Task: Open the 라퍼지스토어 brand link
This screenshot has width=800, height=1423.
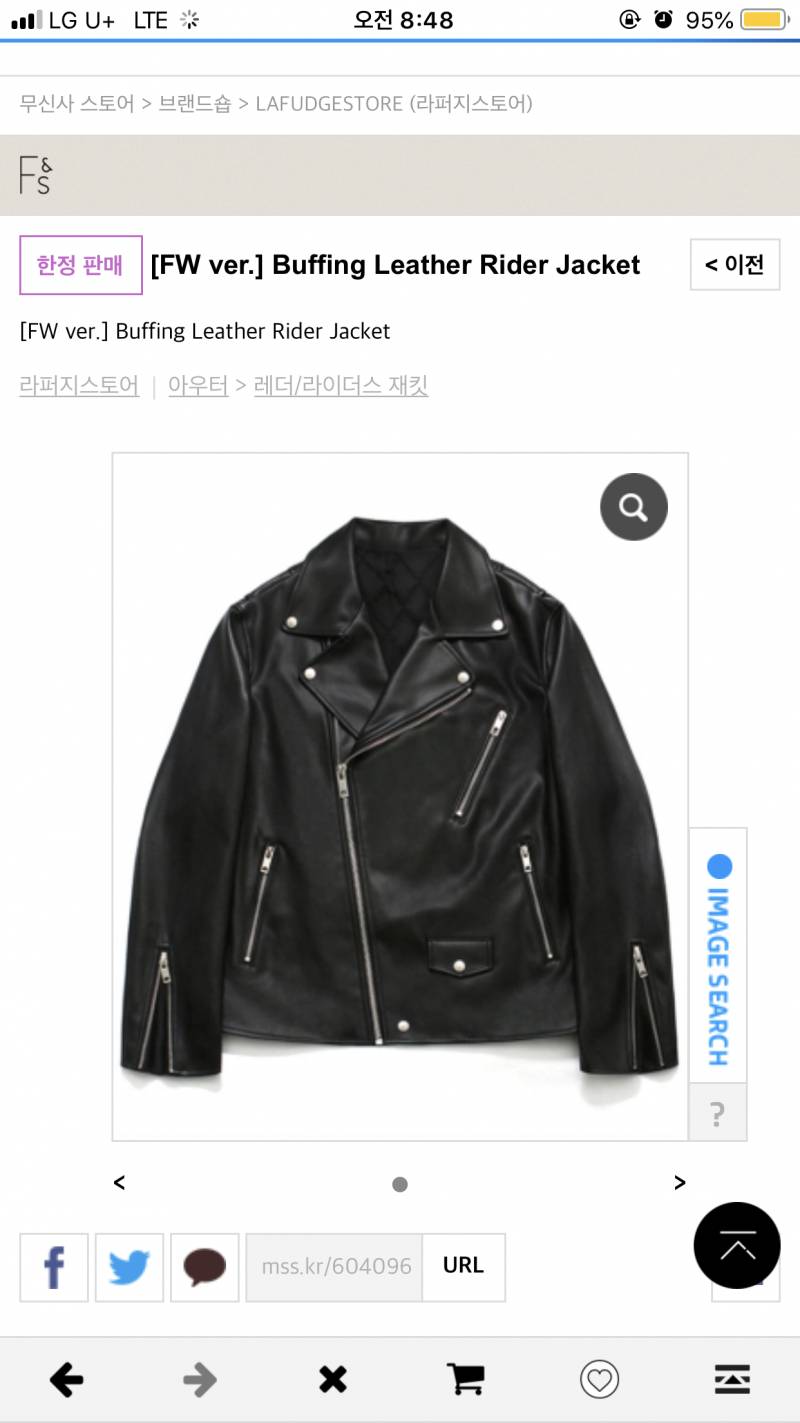Action: (x=79, y=386)
